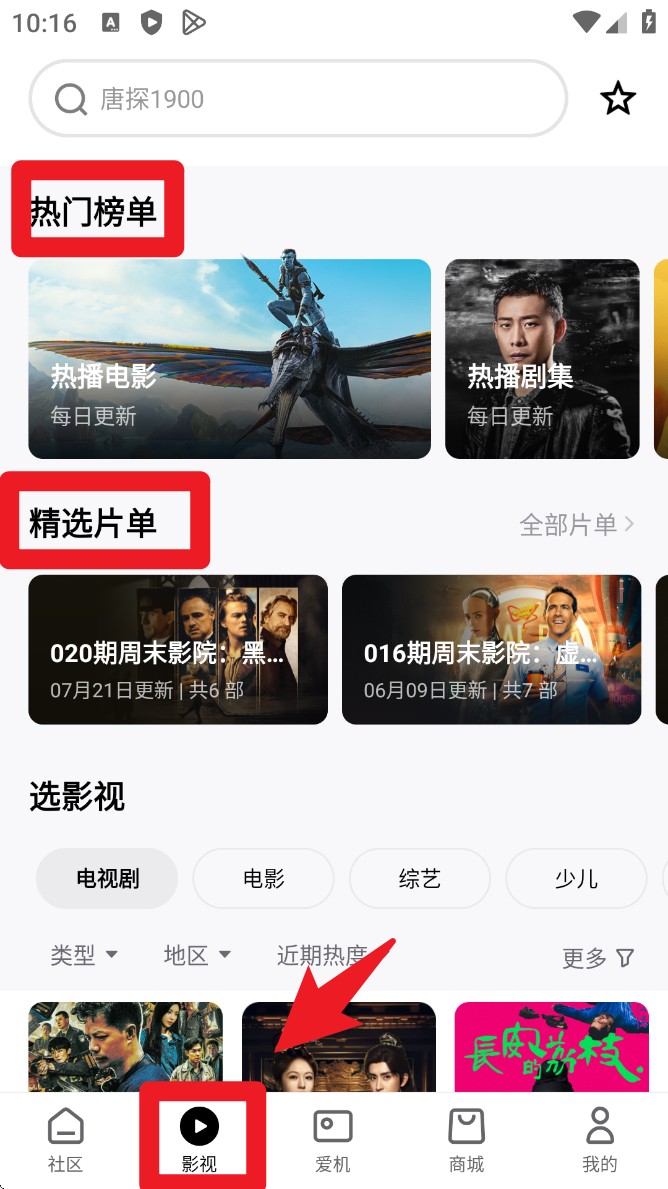This screenshot has width=668, height=1189.
Task: Select the 综艺 chip
Action: [419, 879]
